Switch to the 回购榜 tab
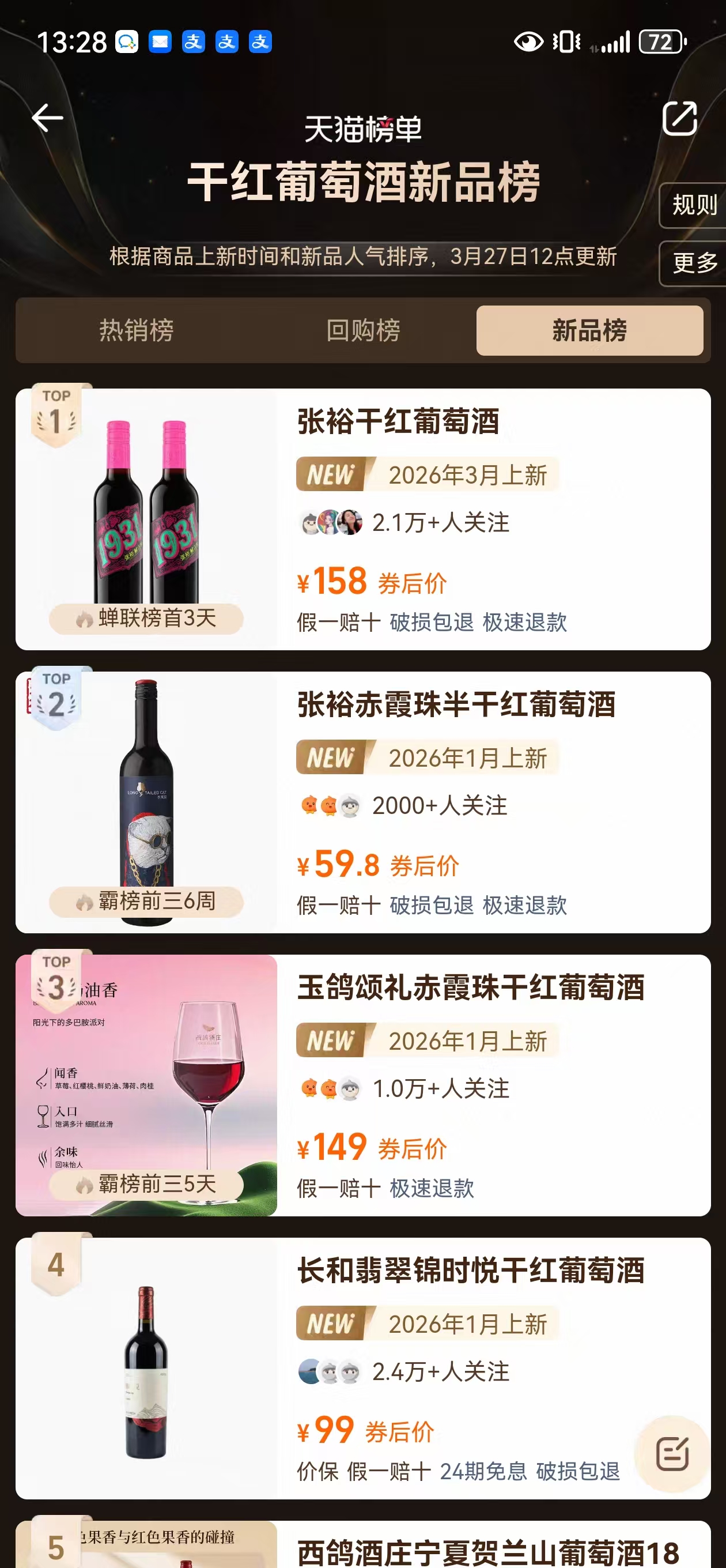The width and height of the screenshot is (726, 1568). click(x=364, y=330)
